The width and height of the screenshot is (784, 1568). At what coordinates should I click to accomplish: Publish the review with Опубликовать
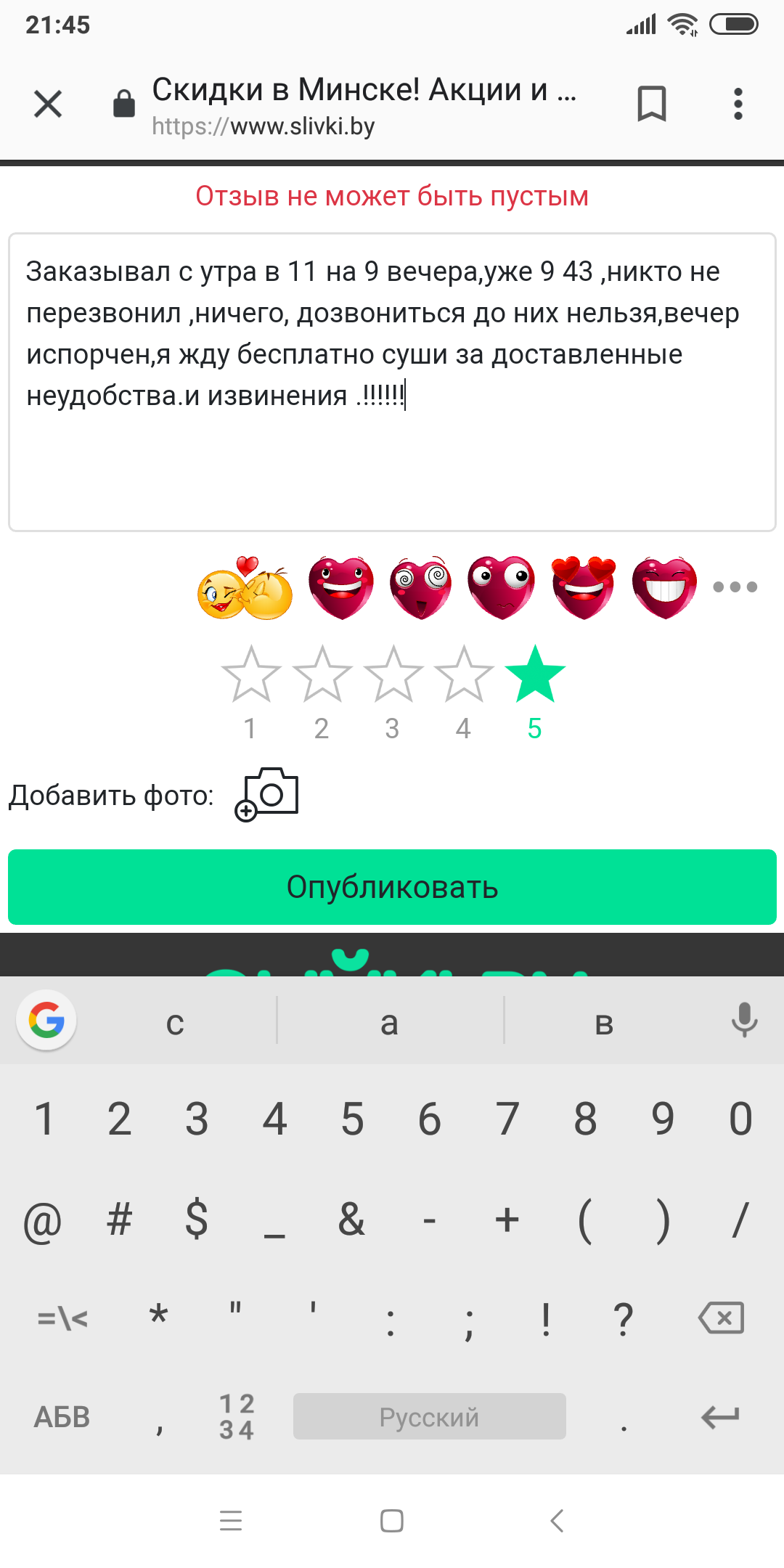392,887
